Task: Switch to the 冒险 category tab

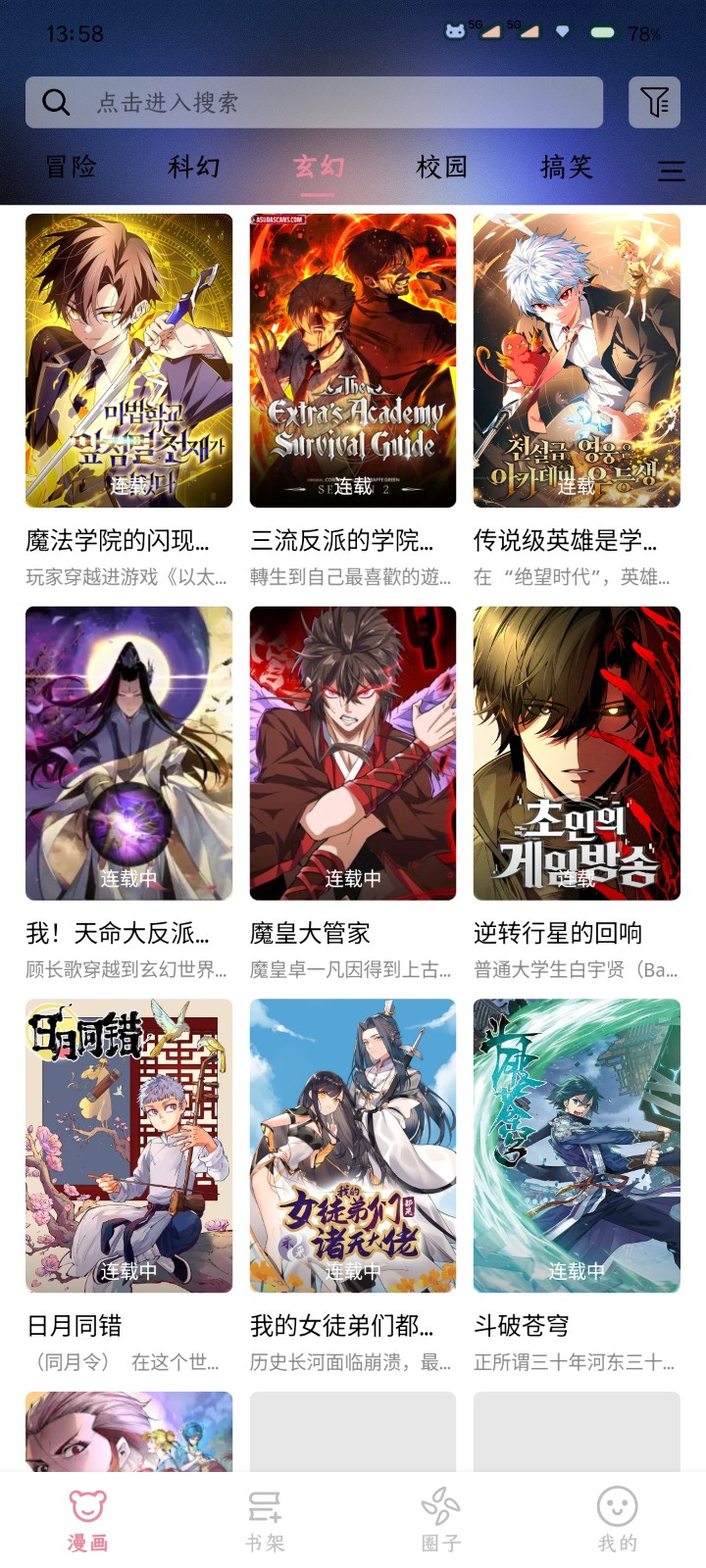Action: pyautogui.click(x=72, y=168)
